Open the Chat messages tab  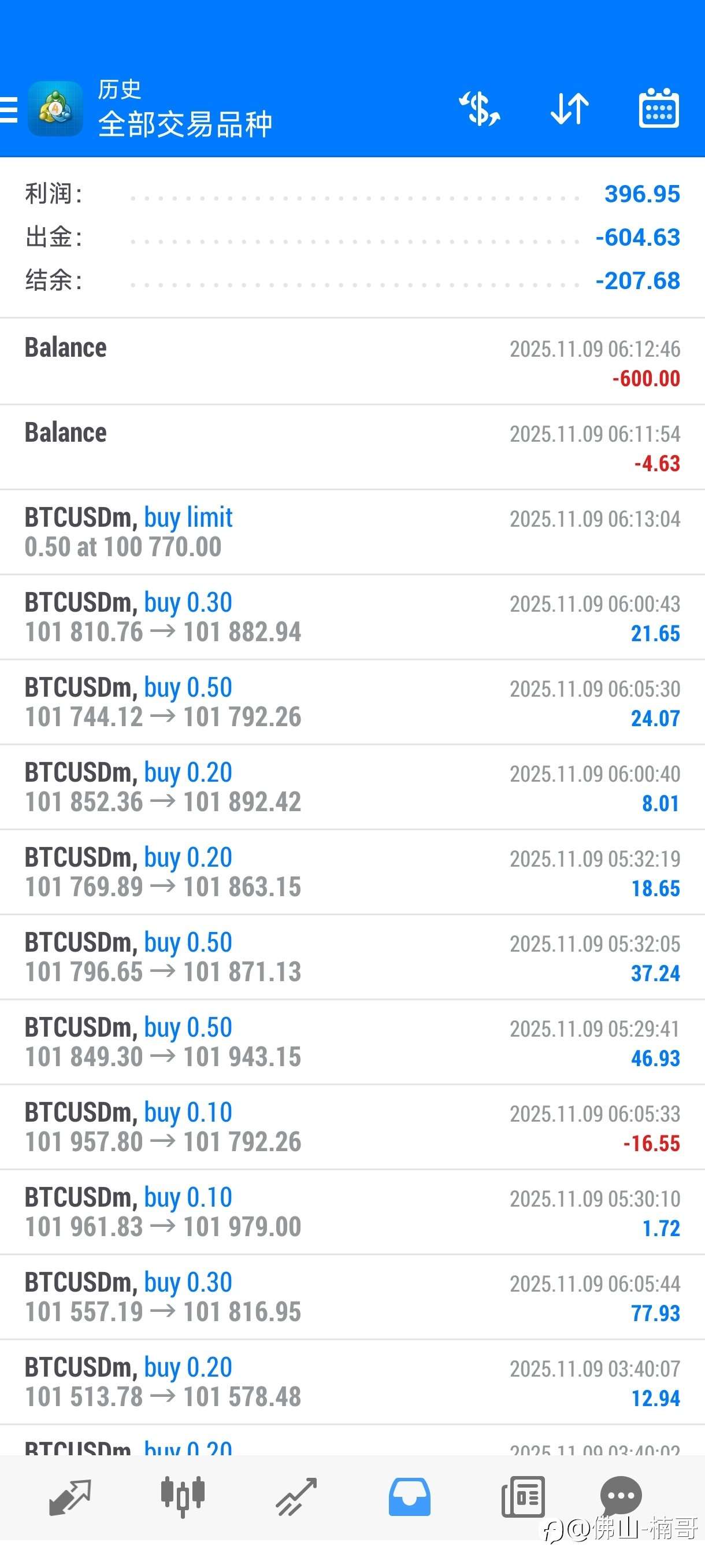621,1496
